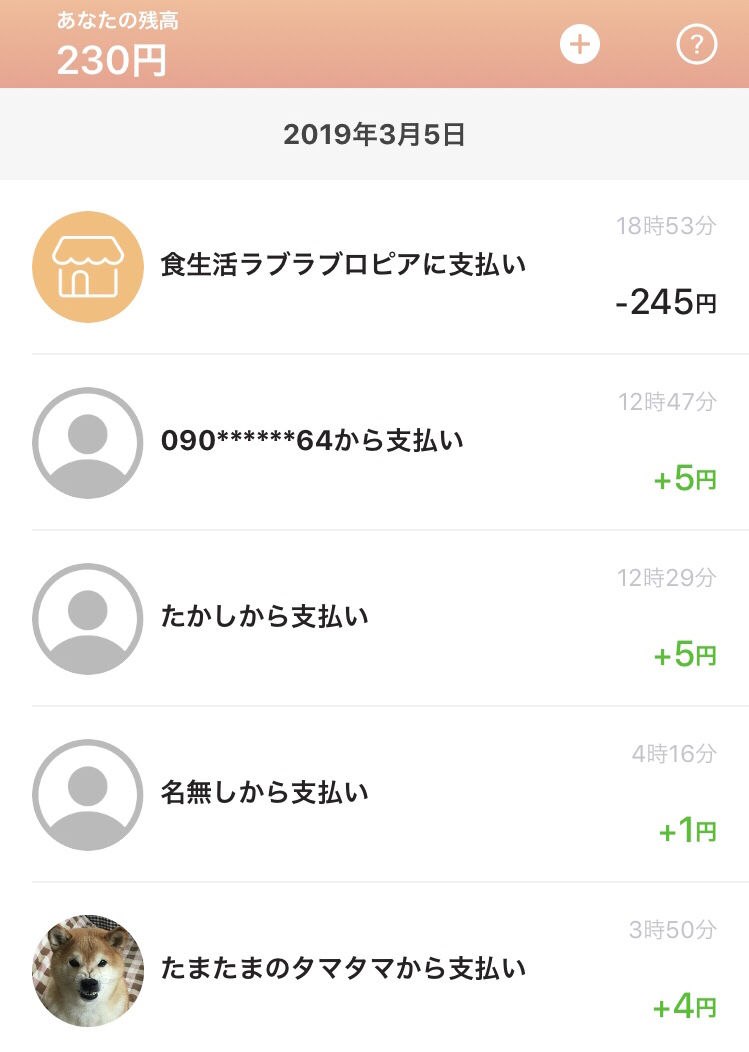Tap the plus icon to add balance

point(580,45)
